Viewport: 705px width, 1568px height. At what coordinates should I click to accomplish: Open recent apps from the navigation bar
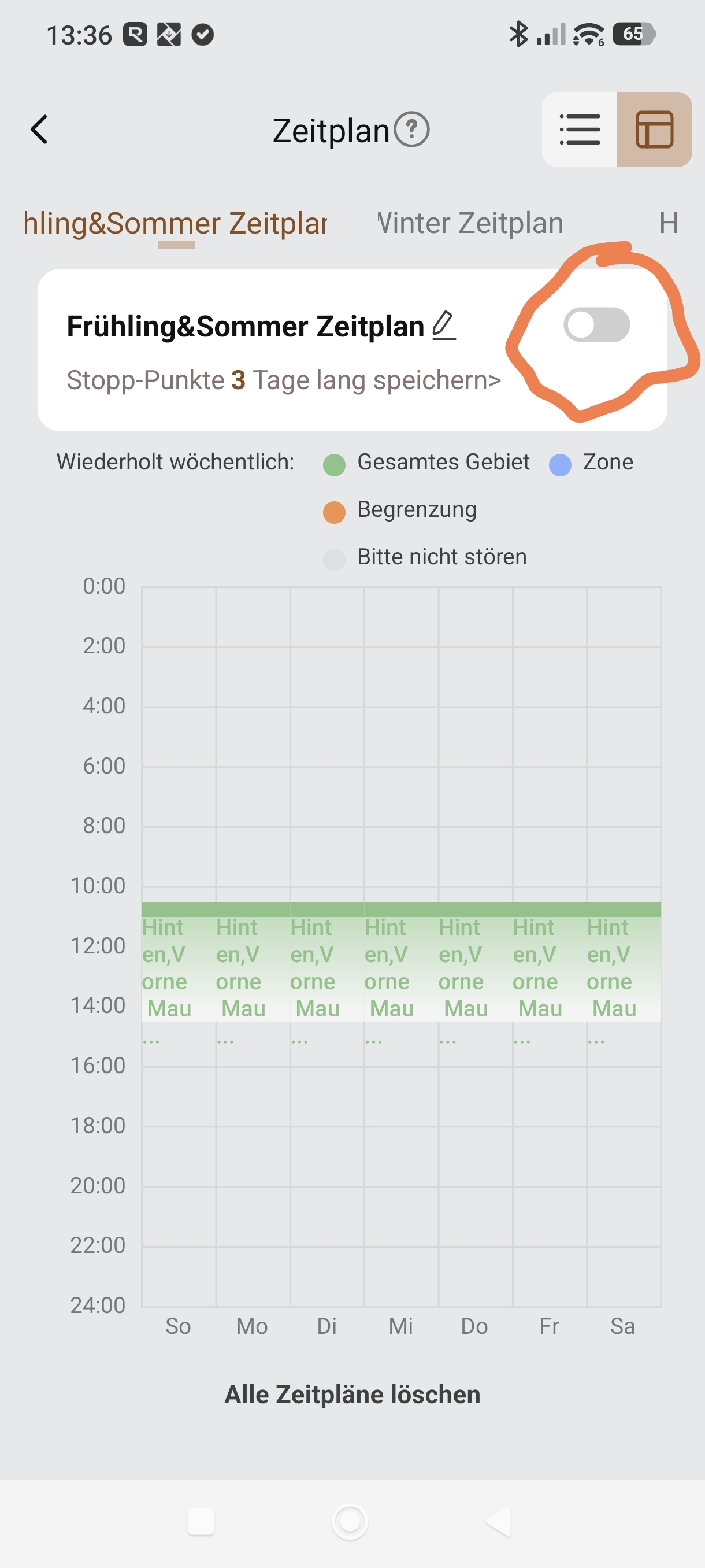(x=201, y=1522)
